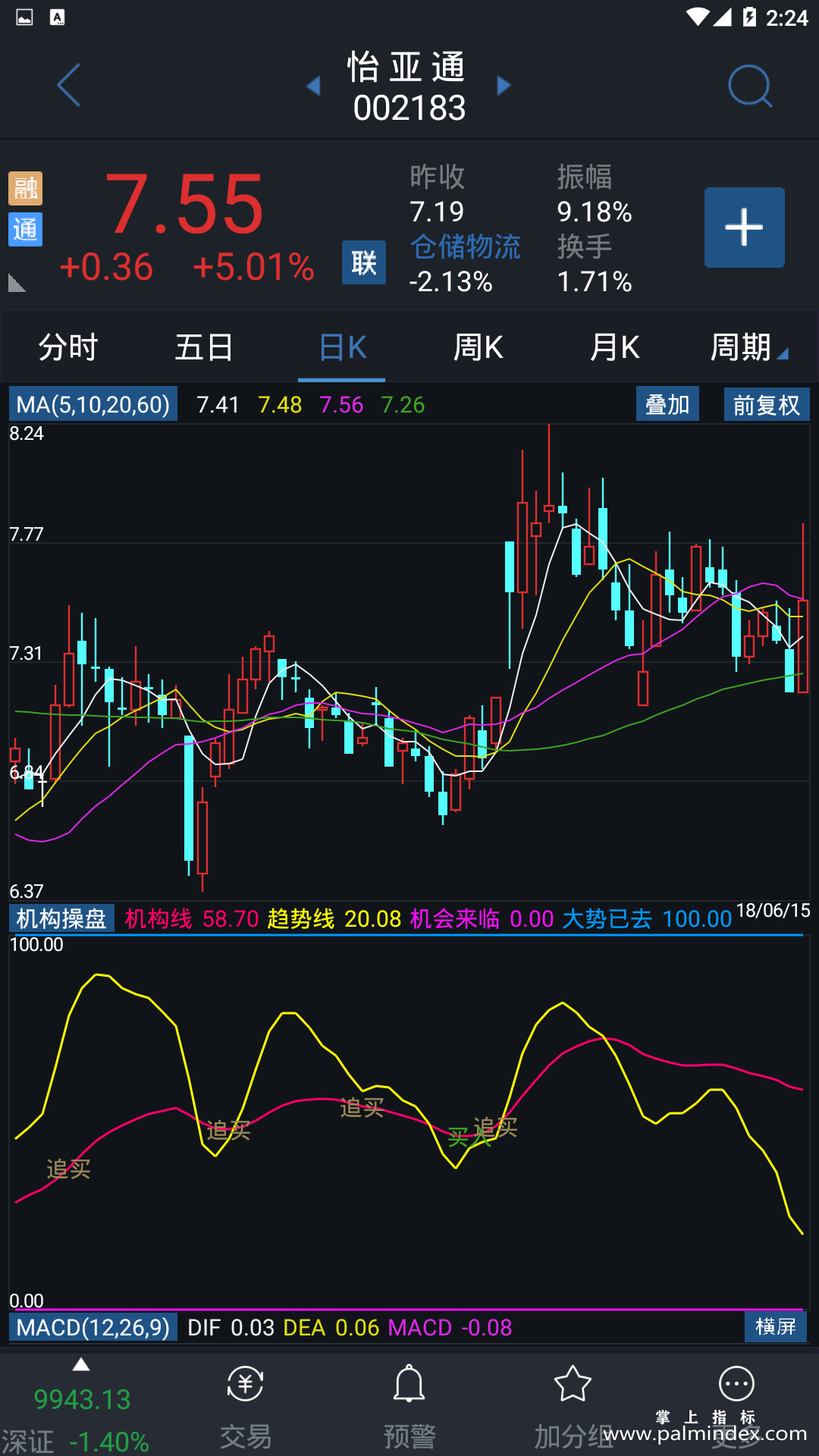Set a 预警 price alert
The height and width of the screenshot is (1456, 819).
[x=409, y=1407]
